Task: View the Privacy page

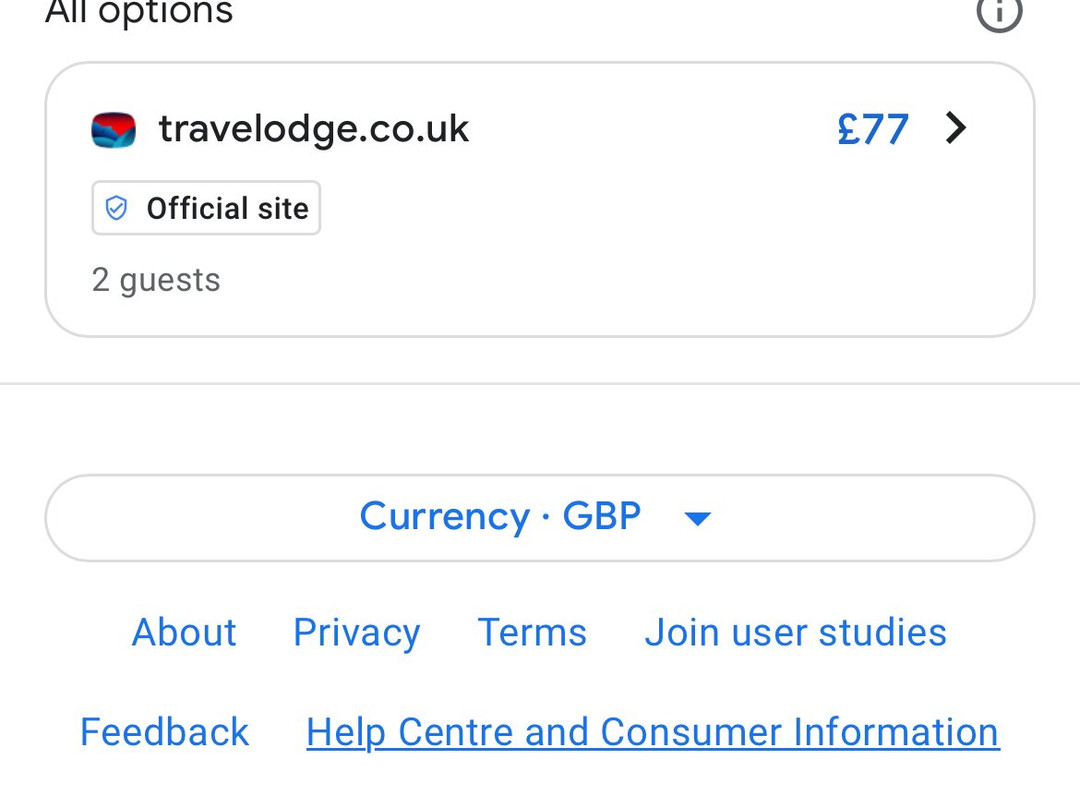Action: coord(357,633)
